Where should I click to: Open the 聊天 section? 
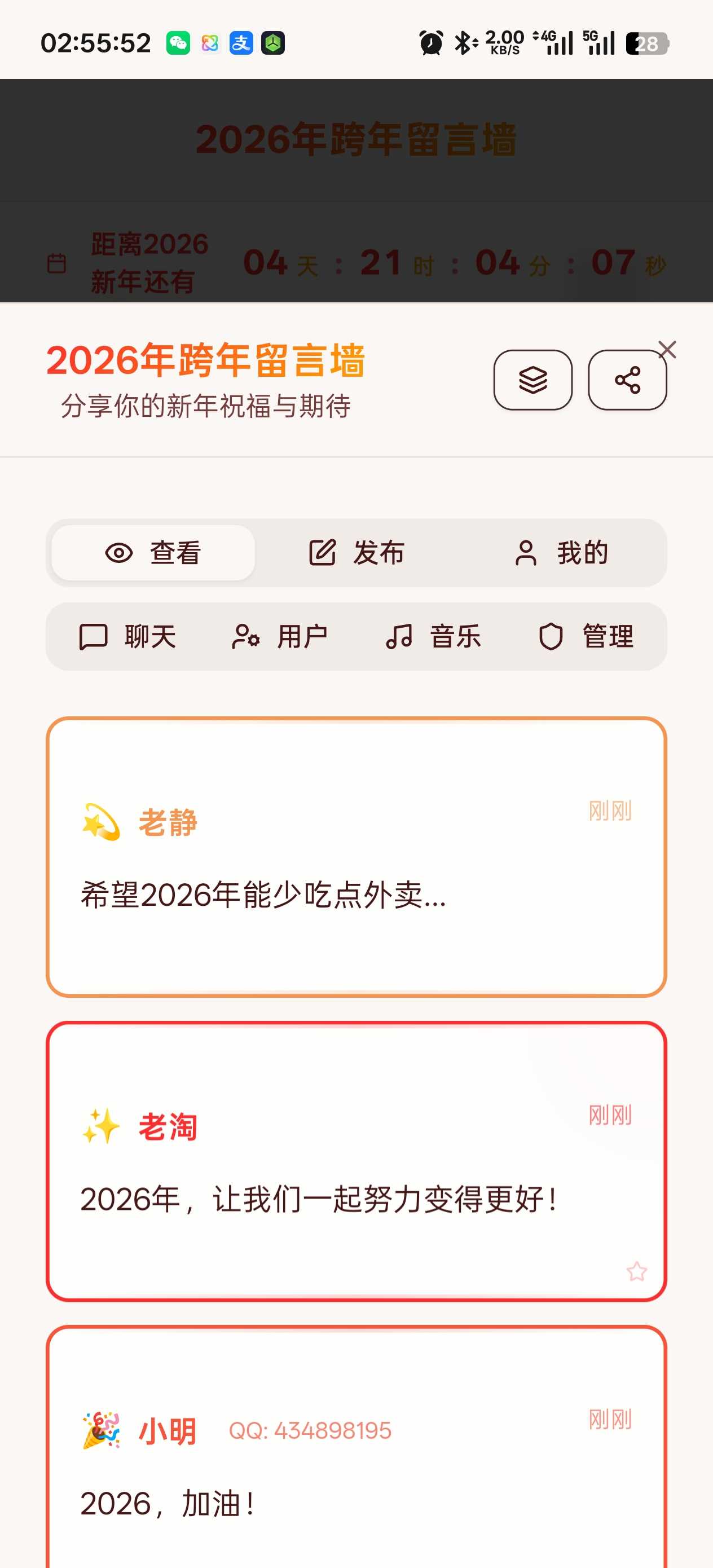coord(128,637)
